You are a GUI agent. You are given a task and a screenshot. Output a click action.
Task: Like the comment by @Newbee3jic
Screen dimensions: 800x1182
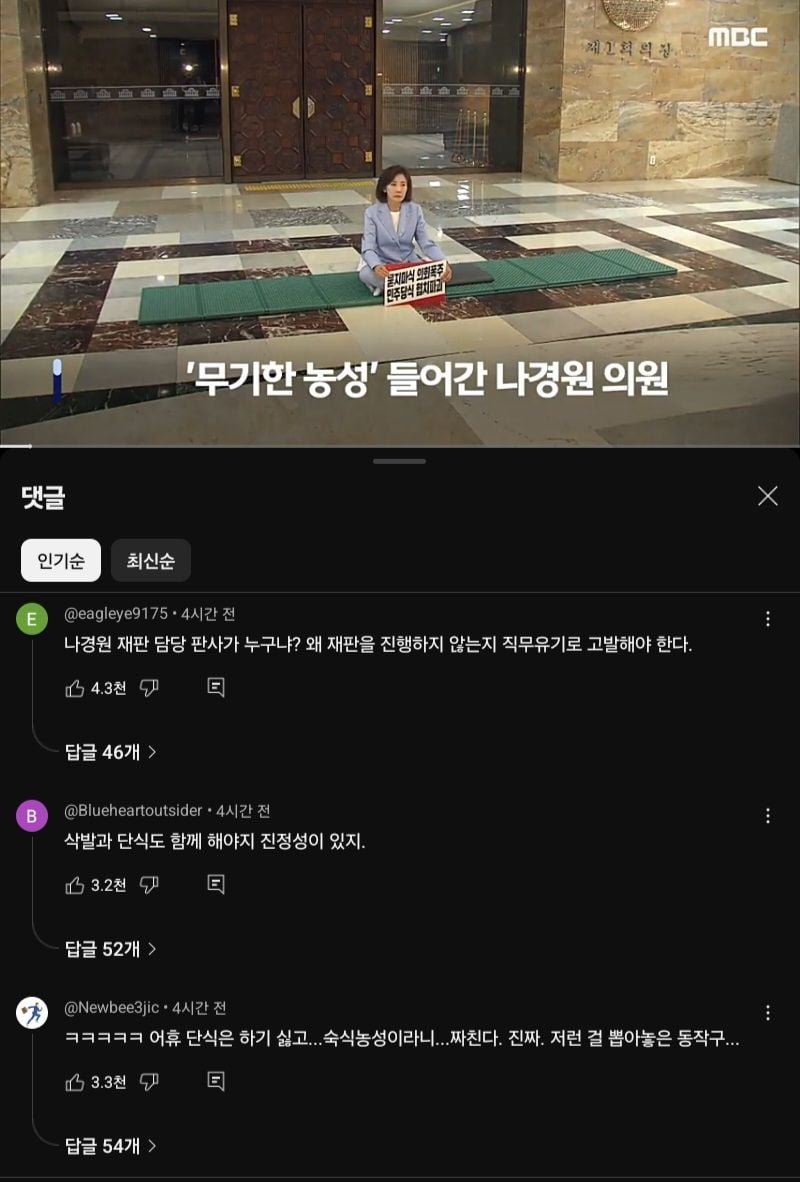75,1082
